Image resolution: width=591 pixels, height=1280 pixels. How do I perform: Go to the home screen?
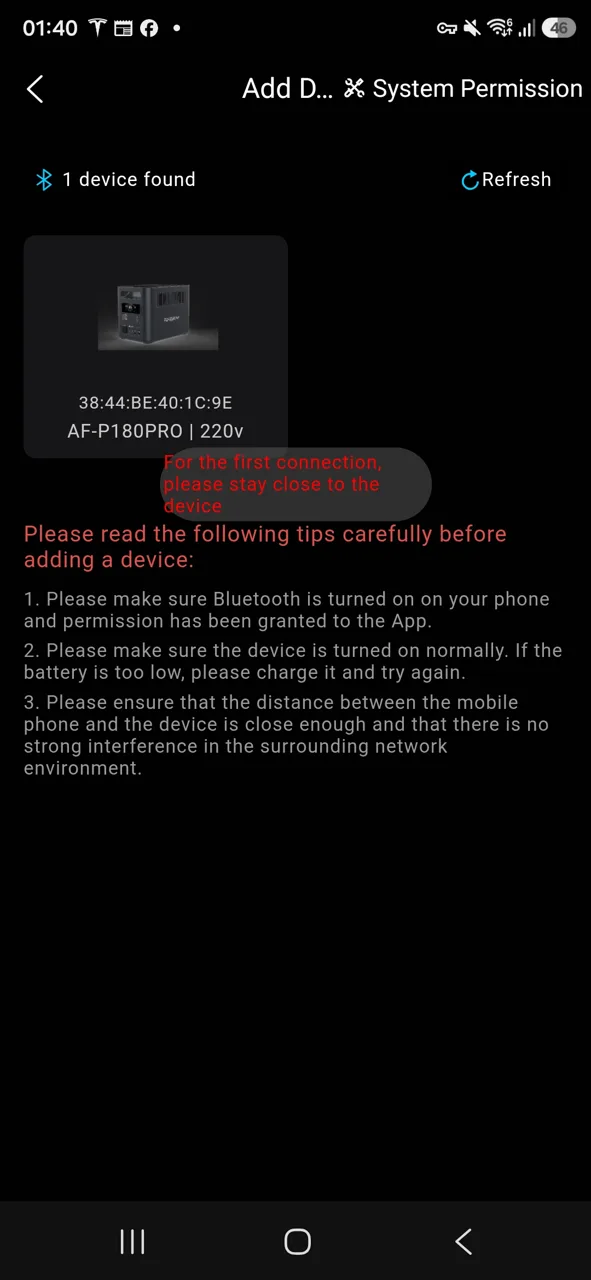(297, 1241)
